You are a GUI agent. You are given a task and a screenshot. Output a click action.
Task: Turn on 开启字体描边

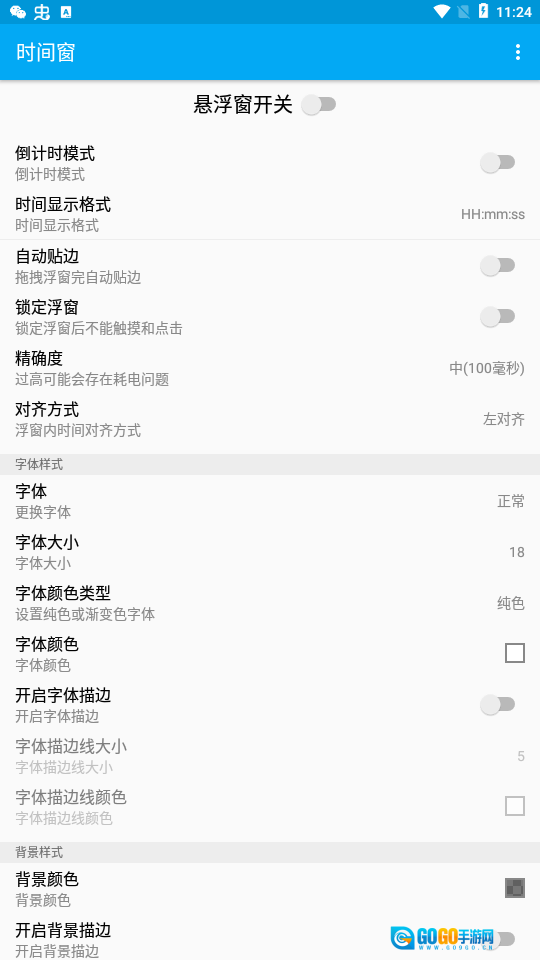click(x=497, y=705)
